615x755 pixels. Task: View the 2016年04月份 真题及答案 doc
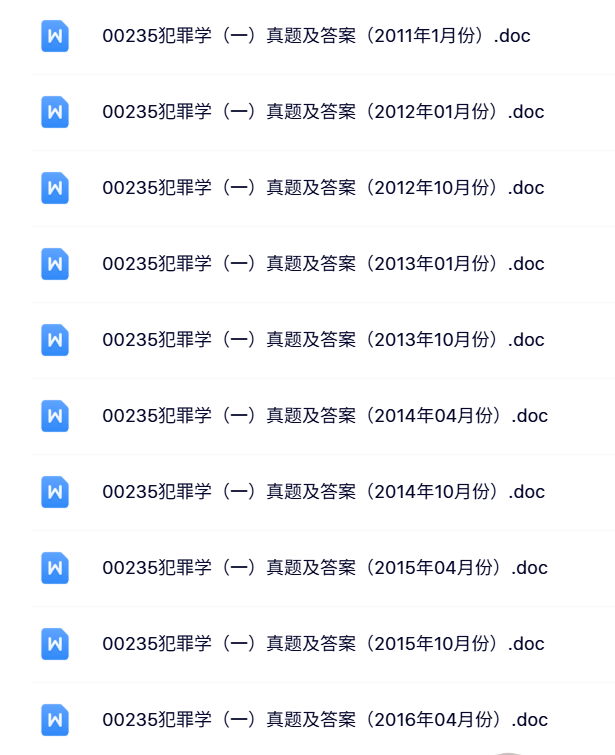325,720
